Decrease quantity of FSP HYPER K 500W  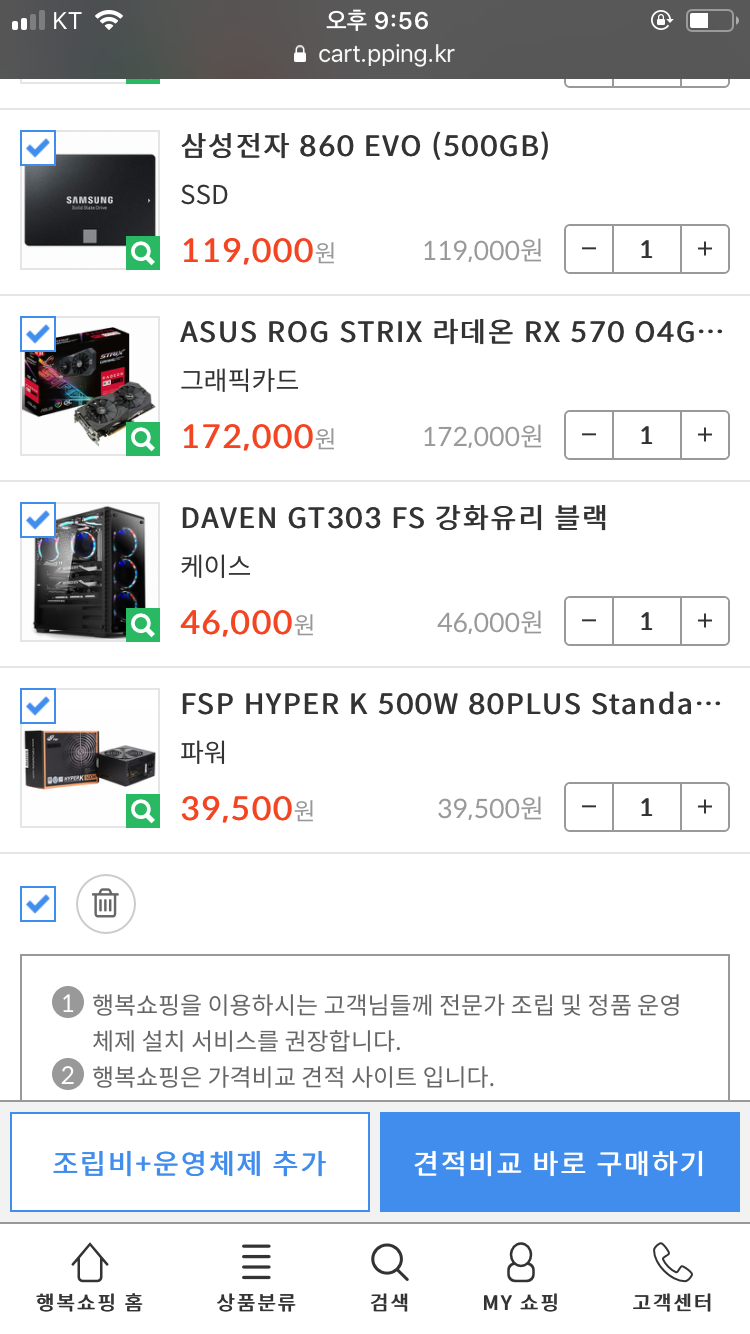589,807
